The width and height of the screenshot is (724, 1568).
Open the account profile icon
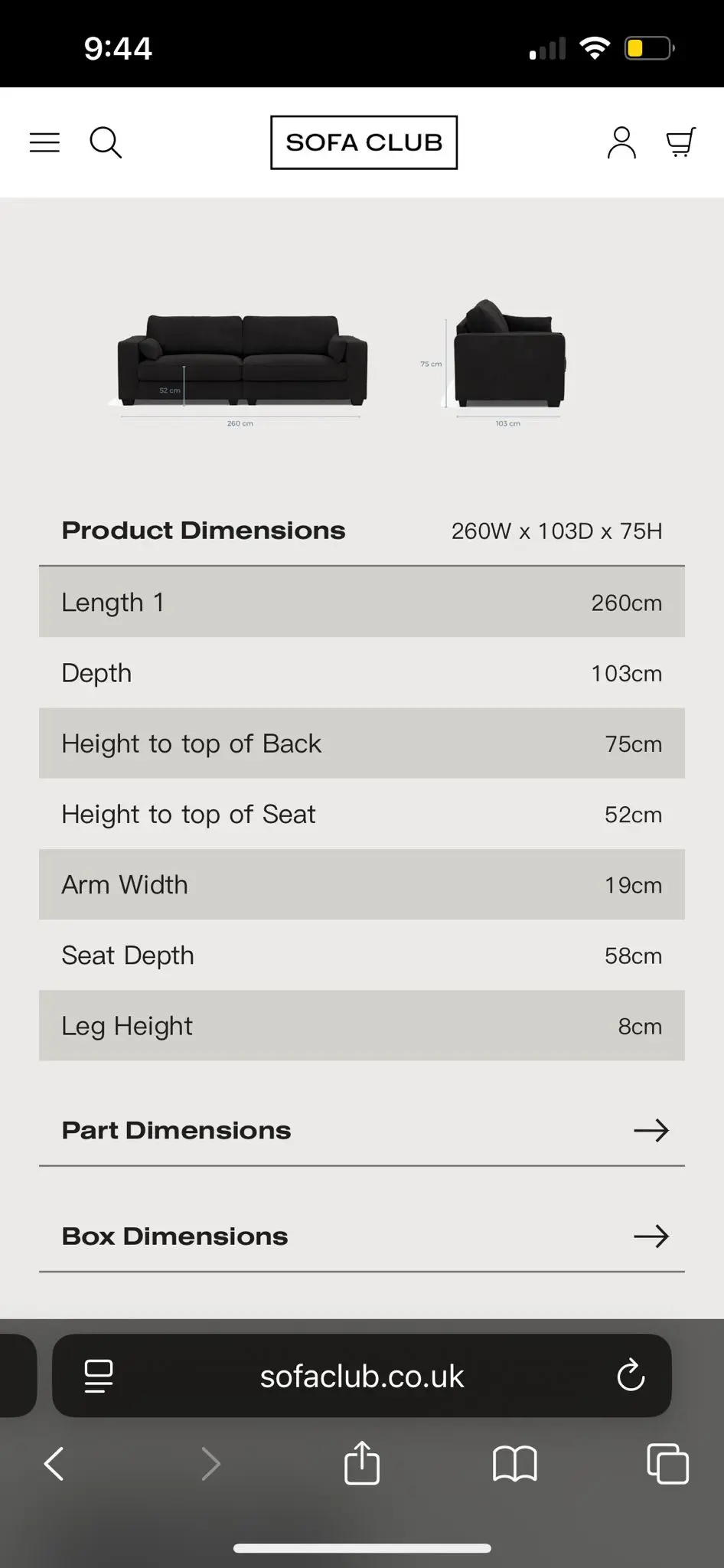pos(621,142)
